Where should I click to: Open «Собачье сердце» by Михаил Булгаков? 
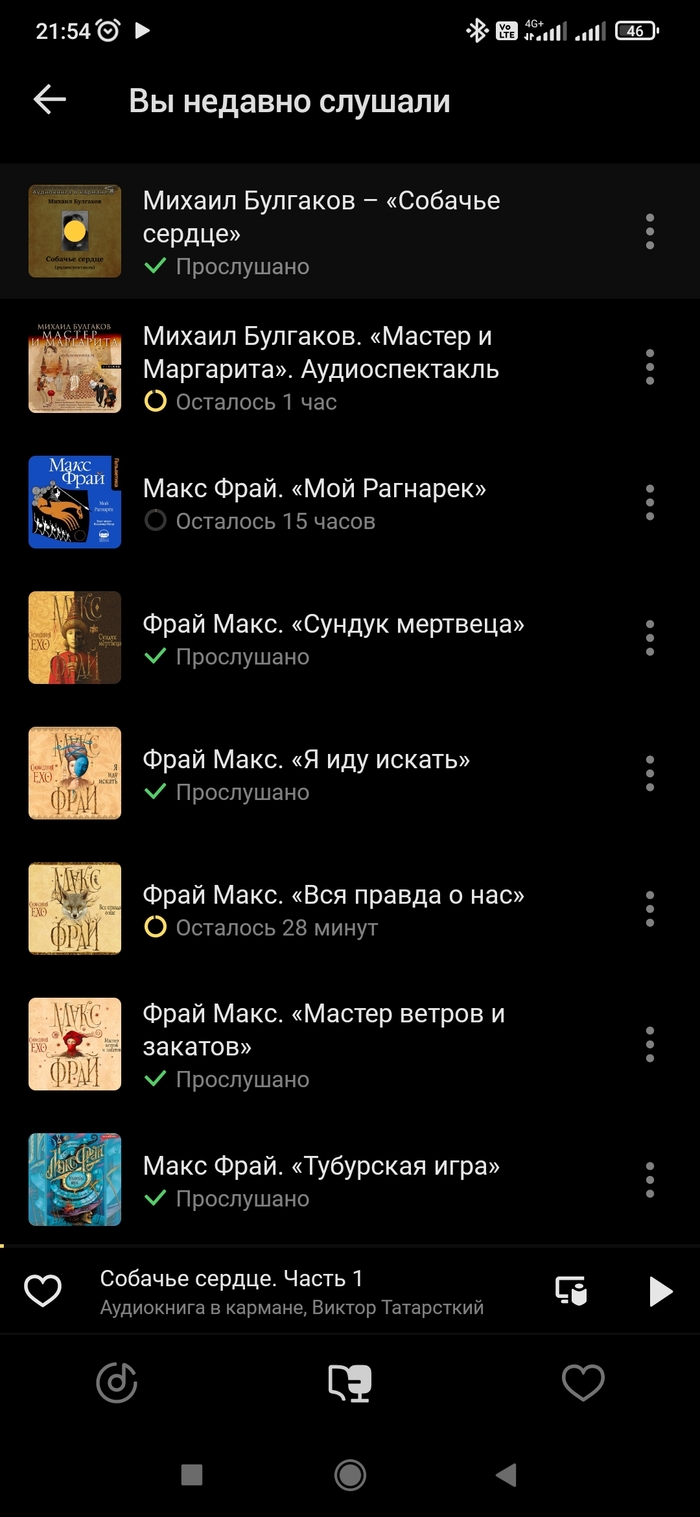pos(320,231)
